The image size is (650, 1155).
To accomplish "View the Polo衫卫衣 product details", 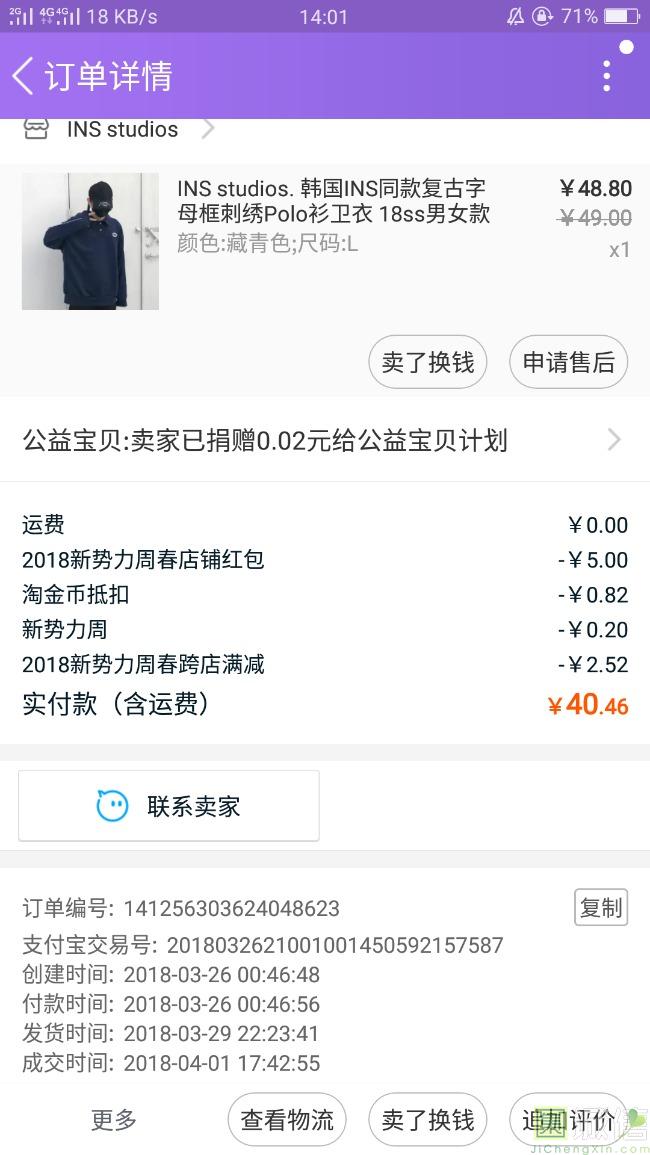I will pos(330,201).
